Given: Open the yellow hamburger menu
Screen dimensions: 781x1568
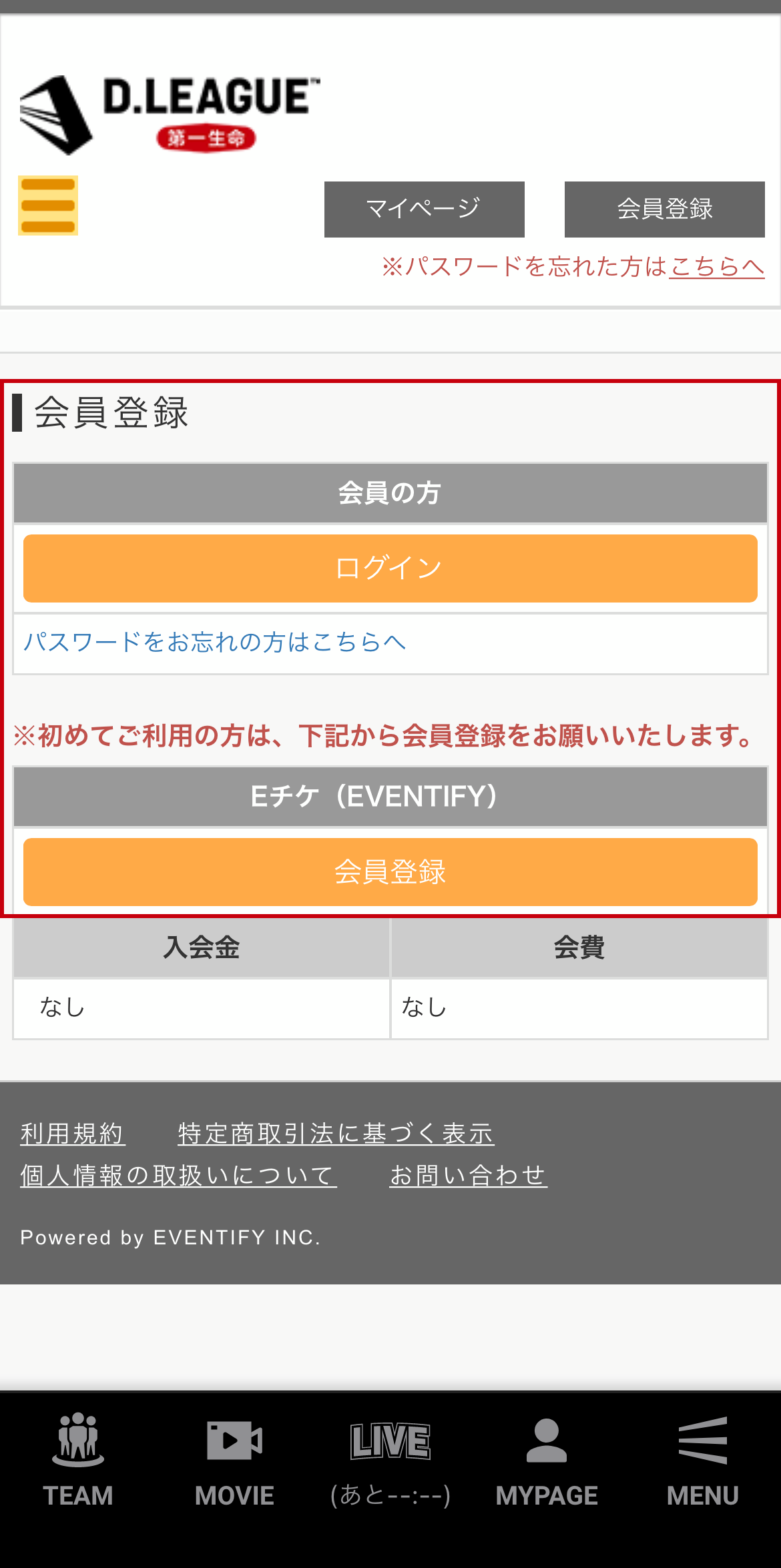Looking at the screenshot, I should (48, 206).
